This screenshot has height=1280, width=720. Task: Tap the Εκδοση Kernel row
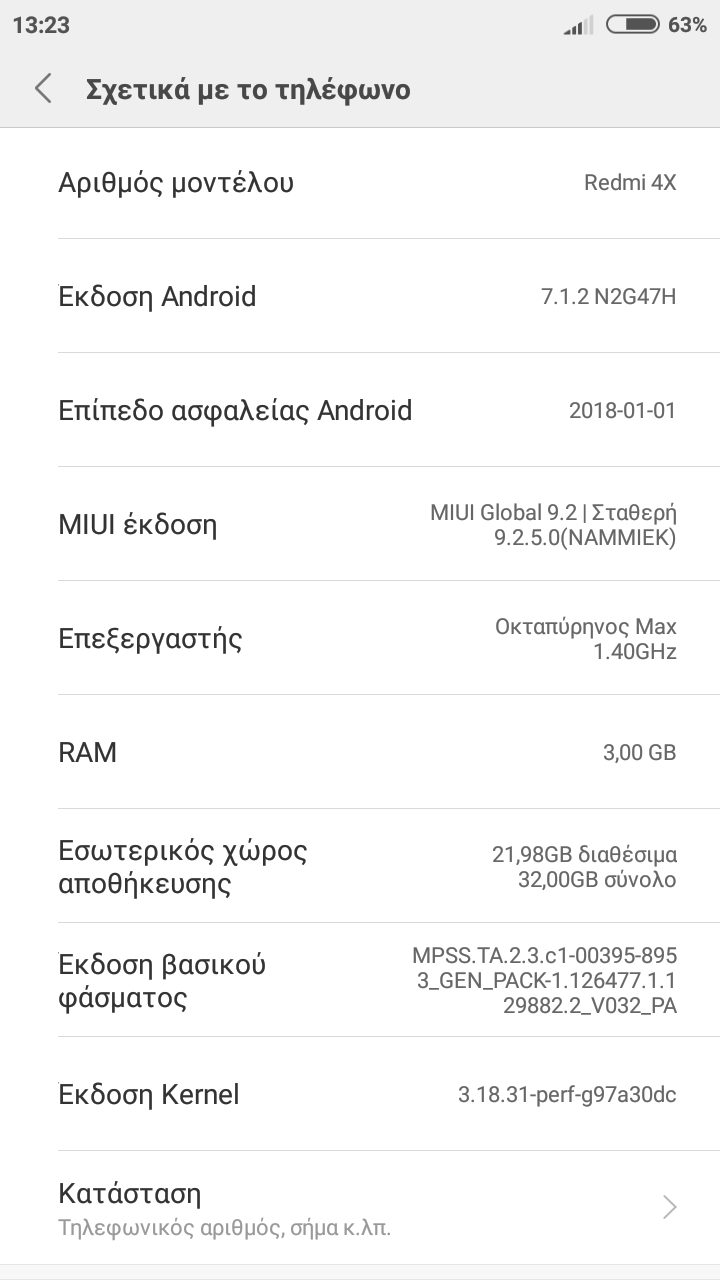(x=360, y=1094)
